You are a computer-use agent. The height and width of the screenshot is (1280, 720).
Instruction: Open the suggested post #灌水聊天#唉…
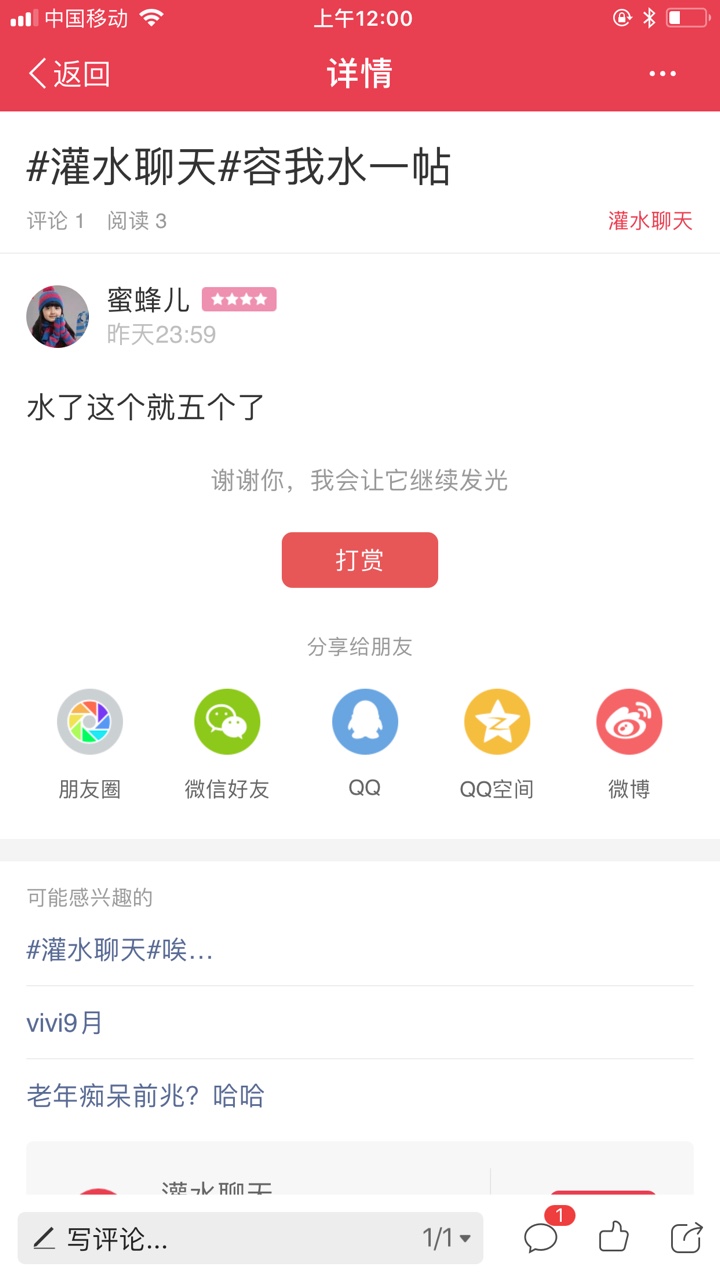(x=120, y=950)
